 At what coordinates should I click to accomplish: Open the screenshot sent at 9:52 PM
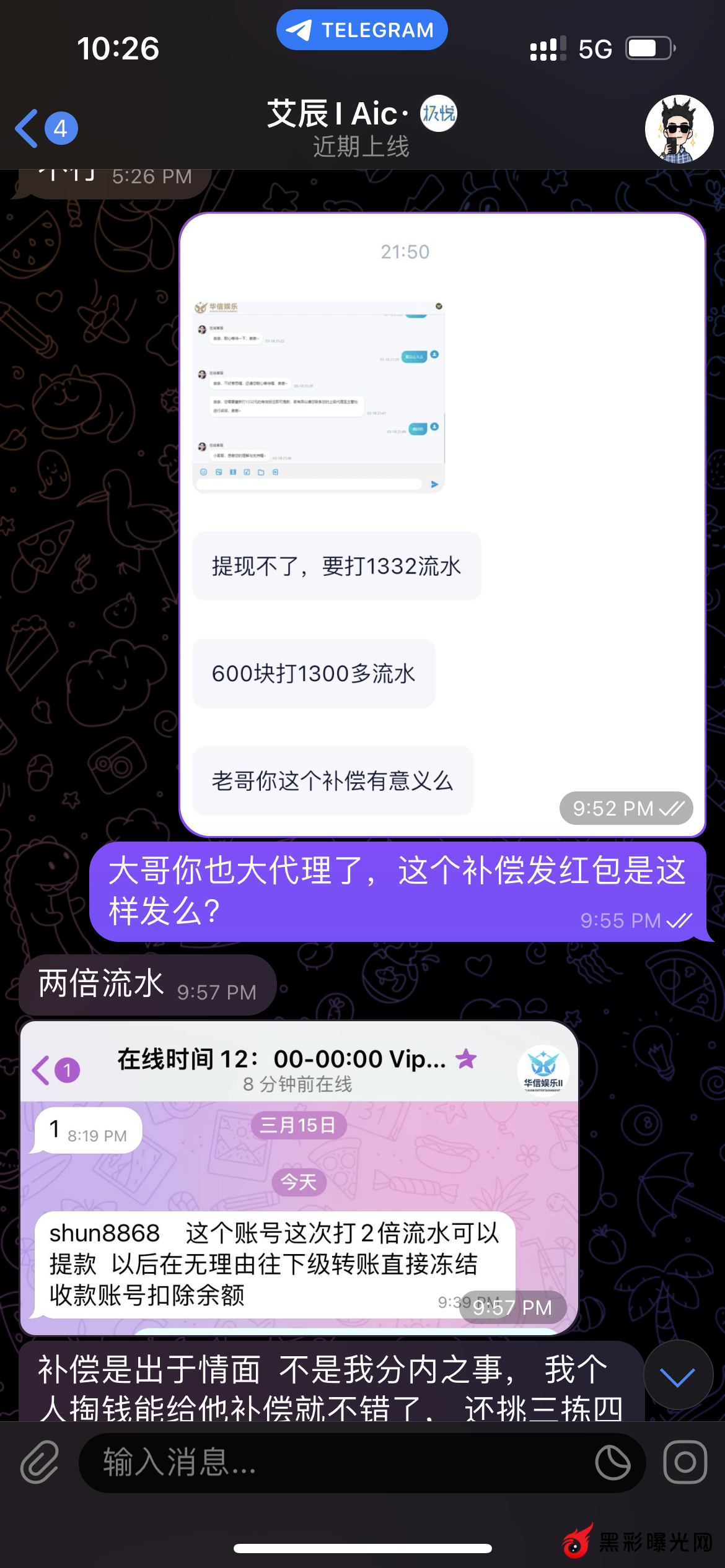point(442,525)
